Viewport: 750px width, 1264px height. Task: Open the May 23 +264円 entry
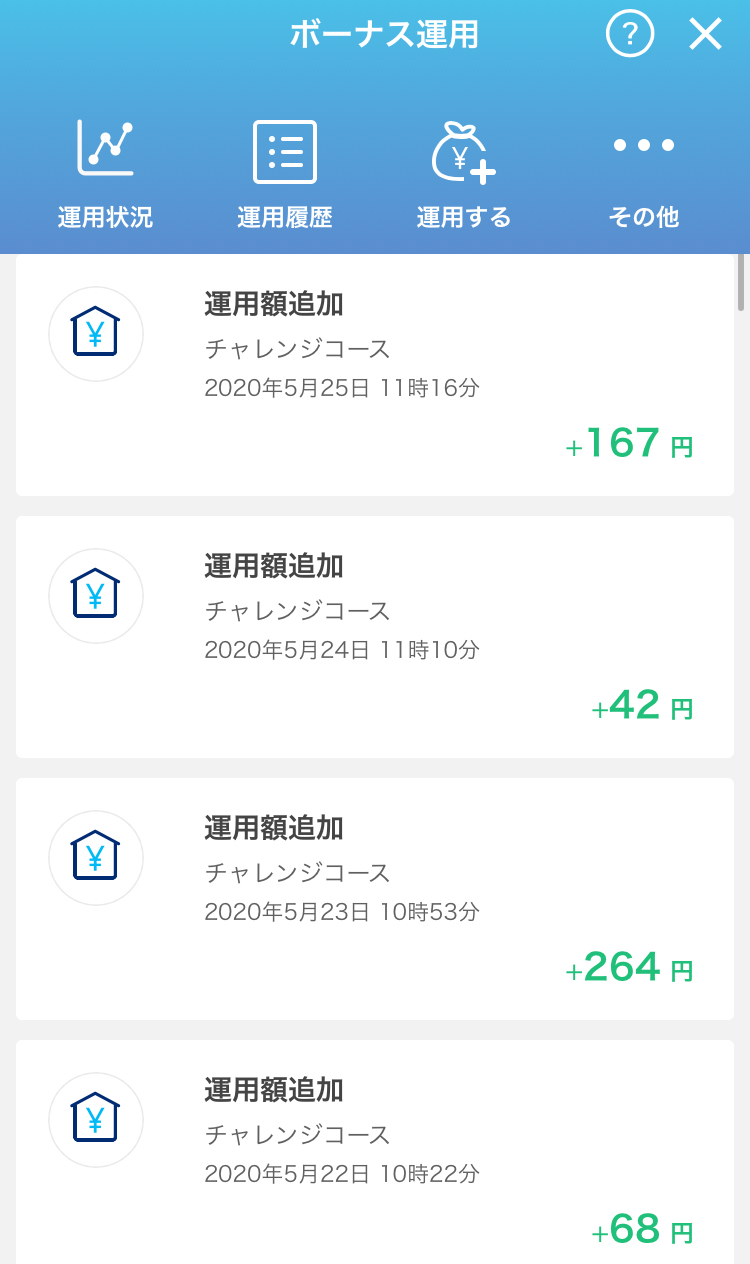375,899
